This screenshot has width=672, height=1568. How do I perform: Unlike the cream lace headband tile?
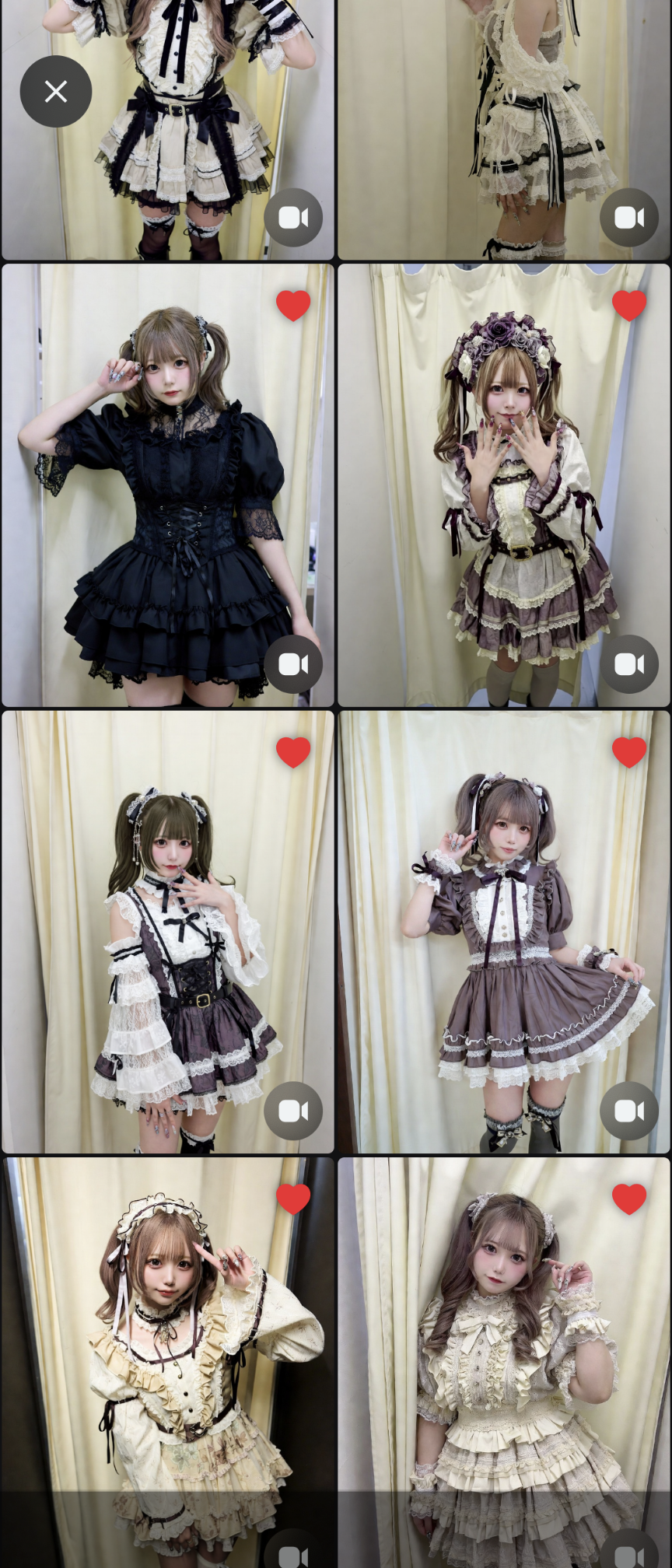pos(293,1199)
